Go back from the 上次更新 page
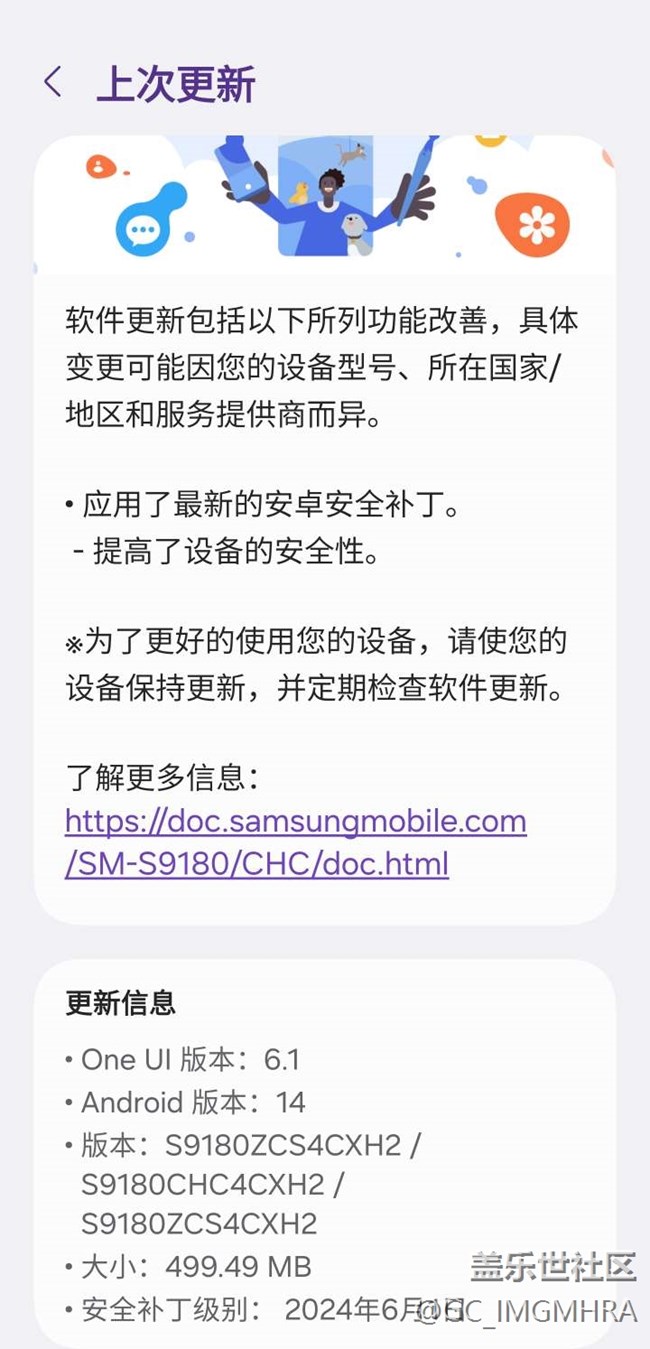 (53, 83)
